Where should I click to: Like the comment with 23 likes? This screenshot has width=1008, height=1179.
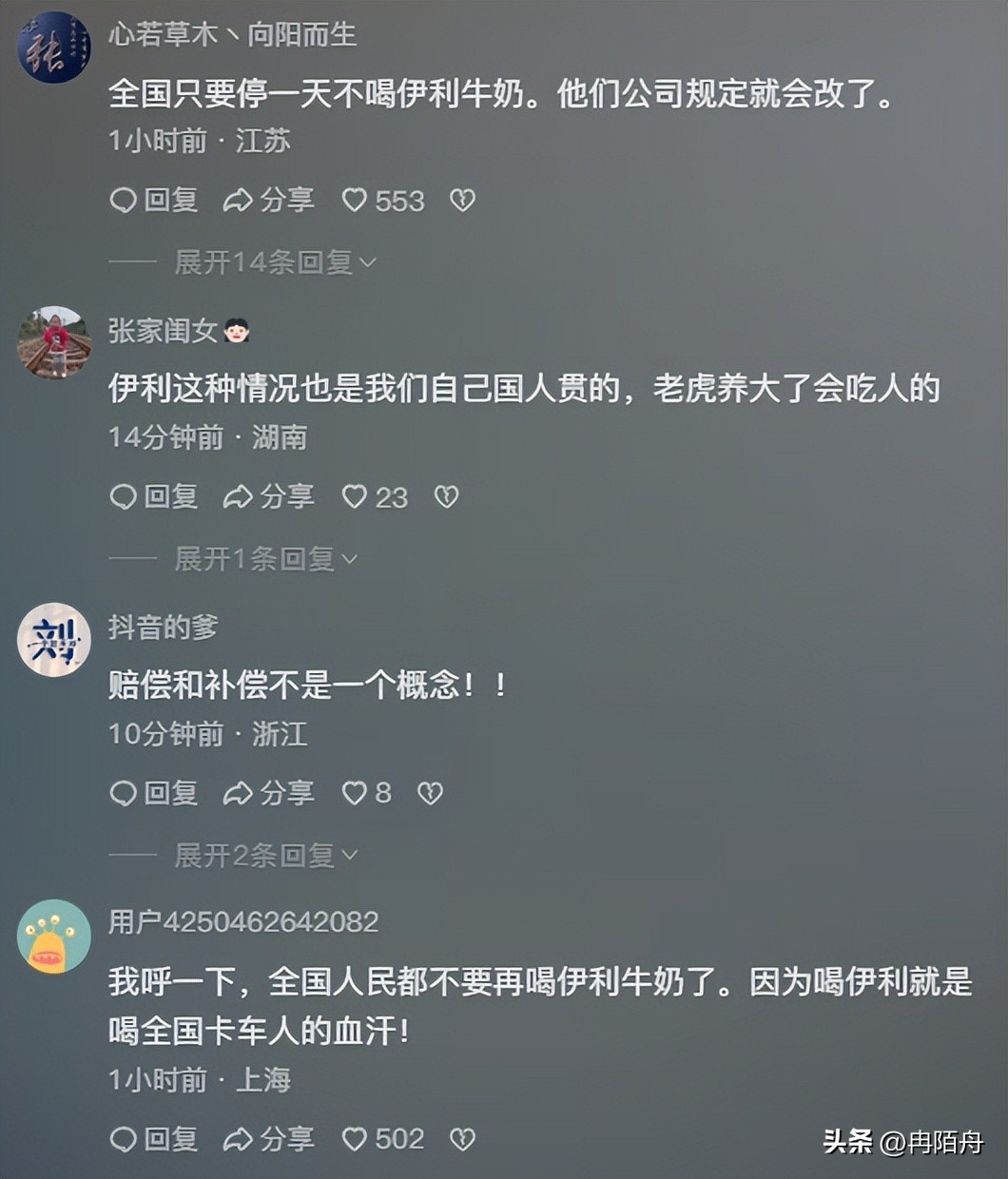355,497
